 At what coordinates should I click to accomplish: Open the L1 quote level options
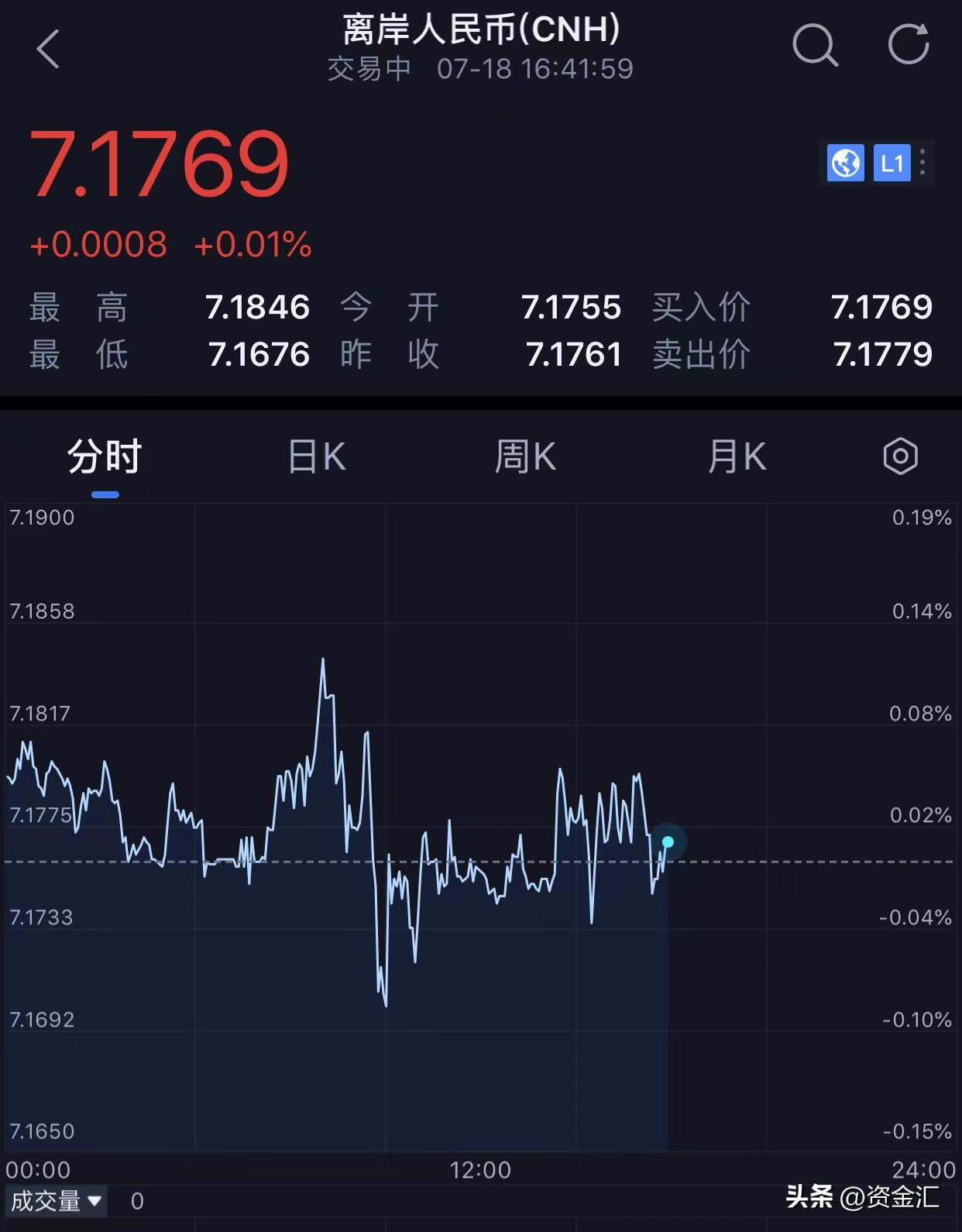pyautogui.click(x=892, y=163)
